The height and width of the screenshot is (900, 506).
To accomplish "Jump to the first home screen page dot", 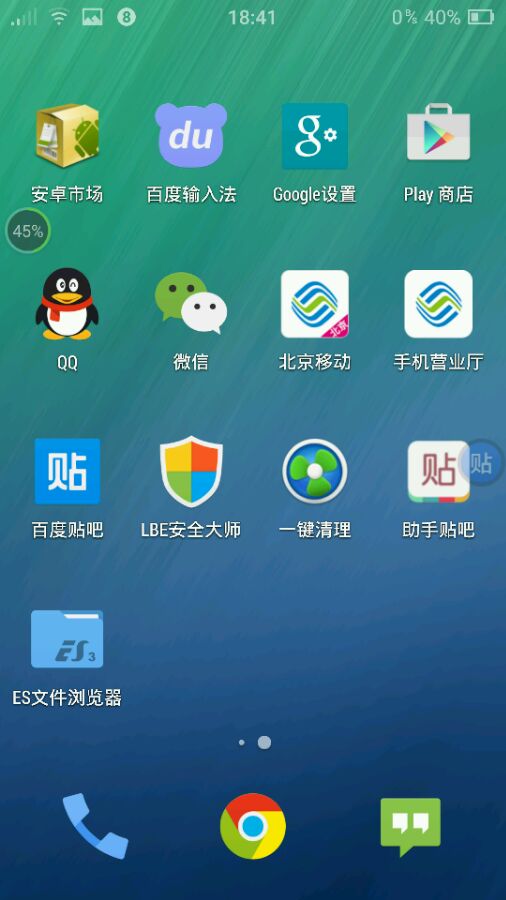I will coord(242,743).
